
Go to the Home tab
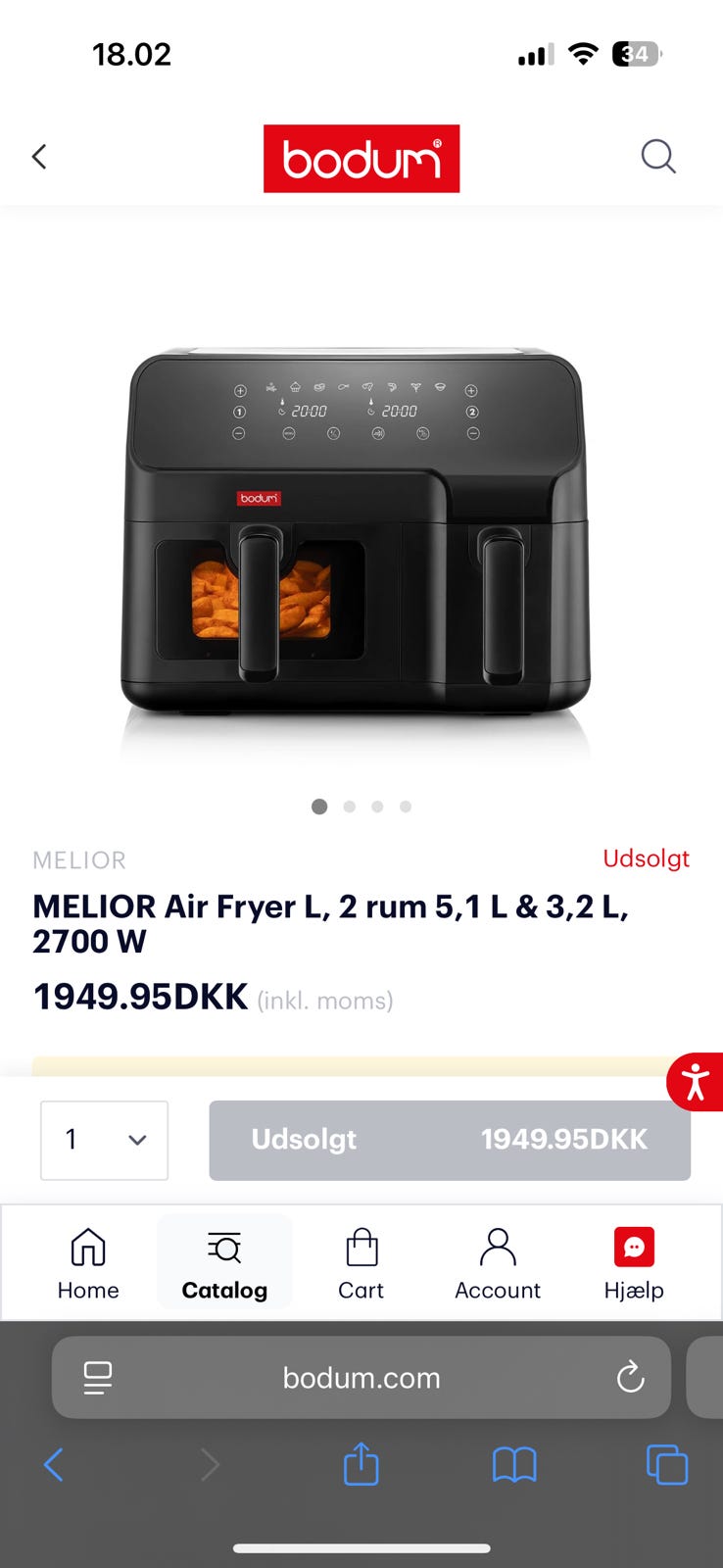(x=88, y=1263)
